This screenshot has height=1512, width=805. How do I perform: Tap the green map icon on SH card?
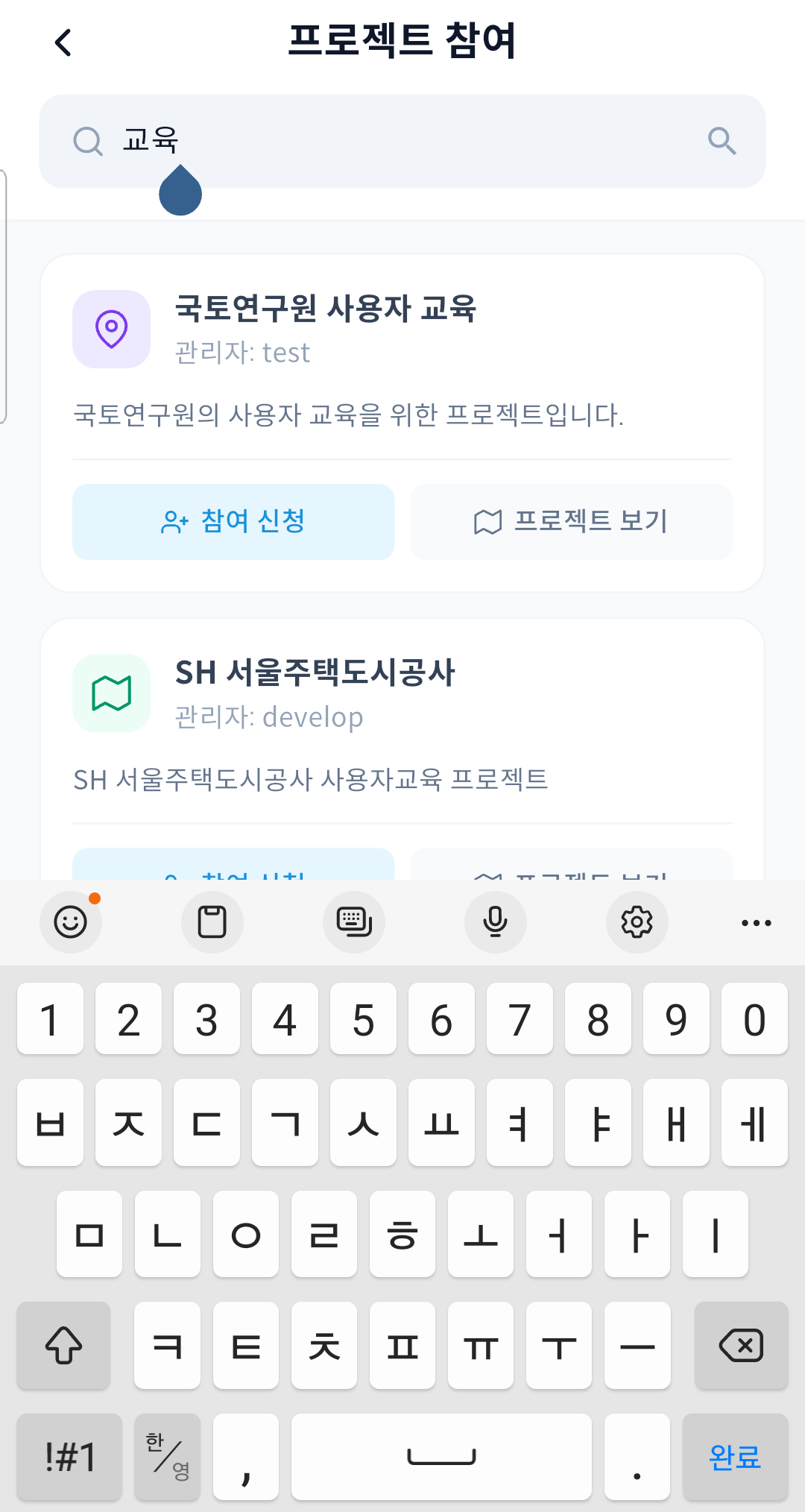[111, 693]
